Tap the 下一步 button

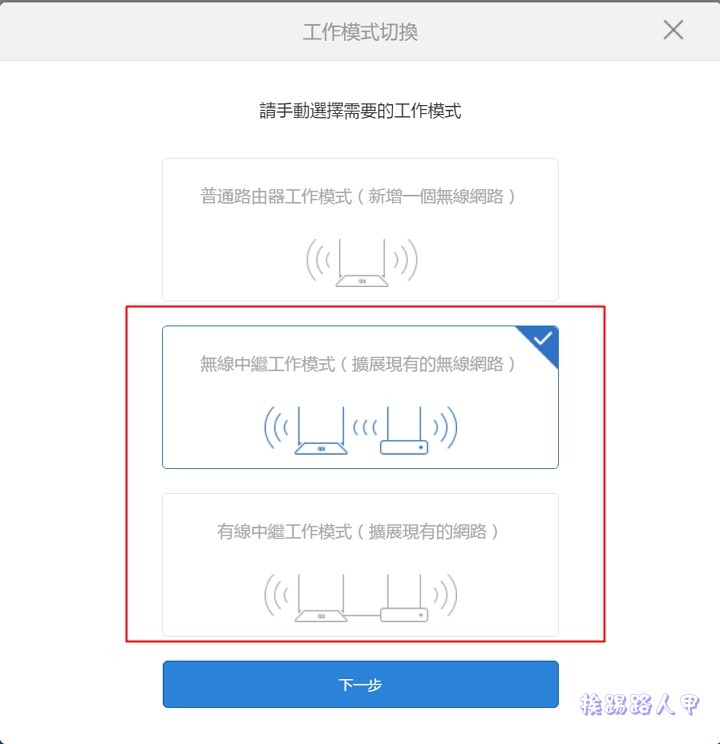click(x=360, y=685)
